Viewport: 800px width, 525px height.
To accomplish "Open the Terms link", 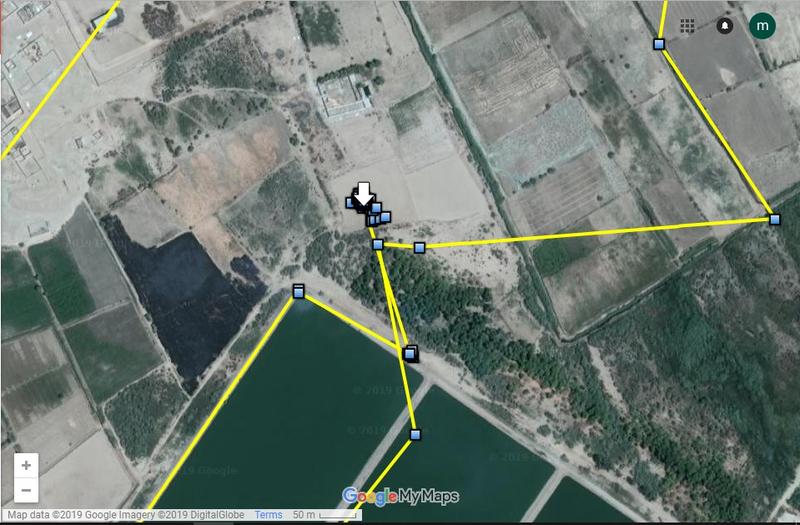I will tap(268, 514).
